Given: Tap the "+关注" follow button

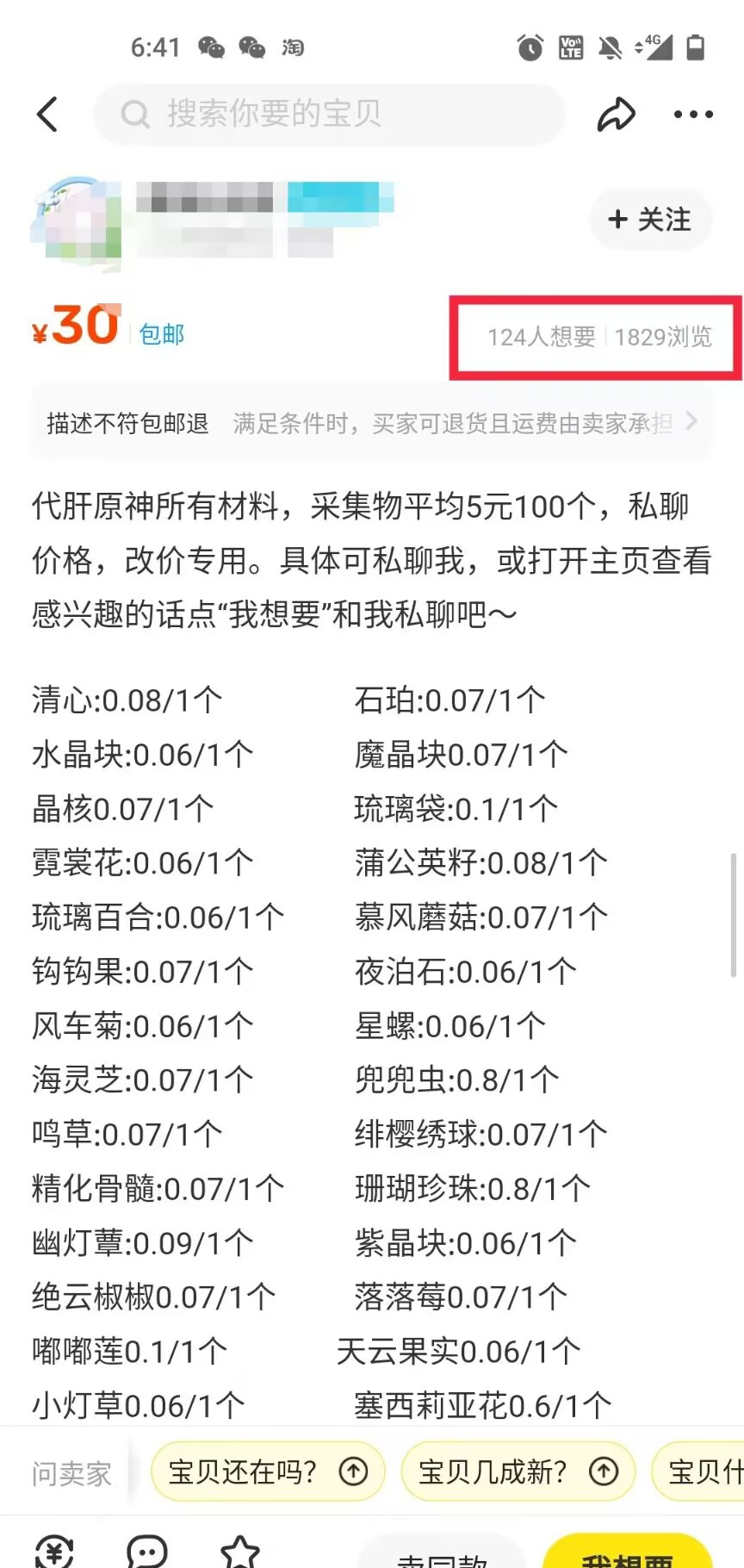Looking at the screenshot, I should pos(650,221).
